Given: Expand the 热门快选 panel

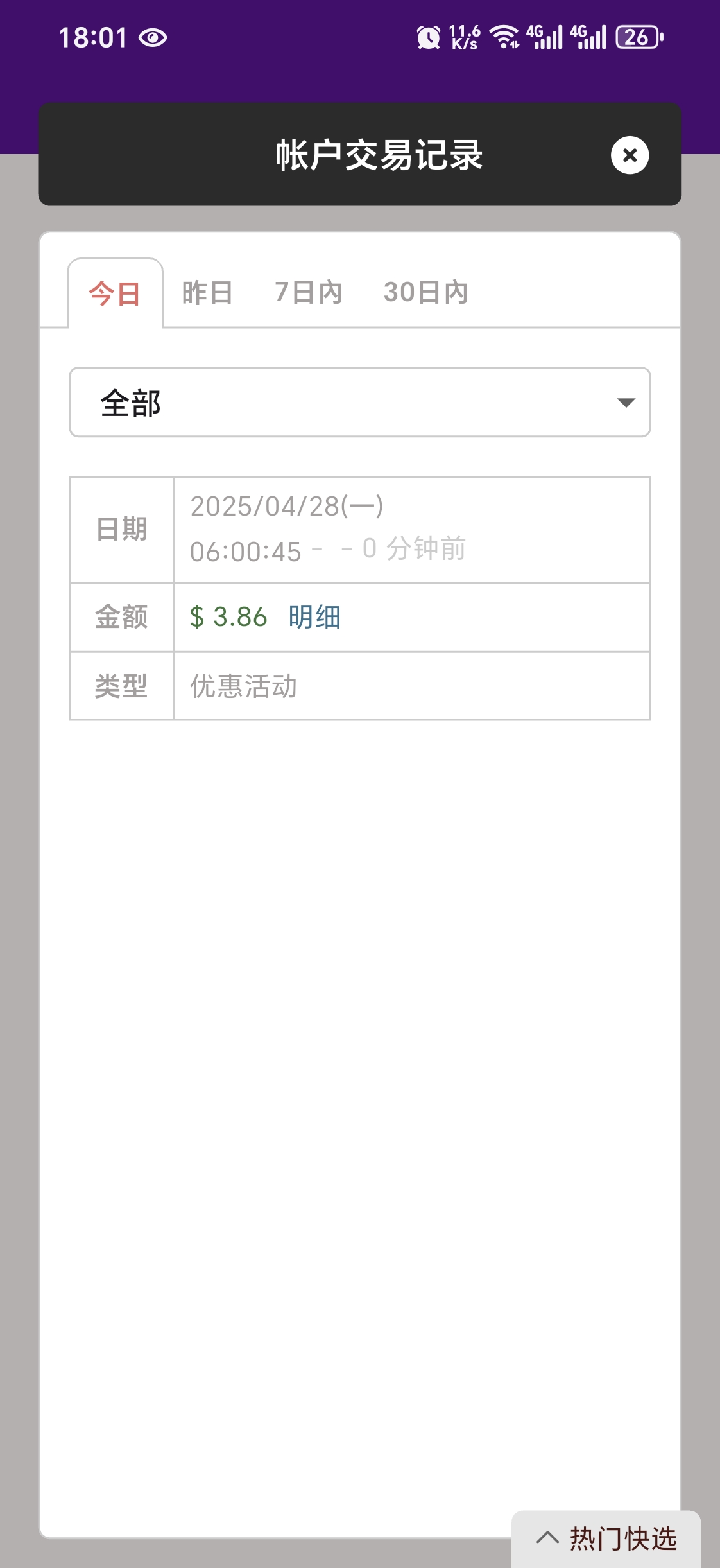Looking at the screenshot, I should [606, 1538].
